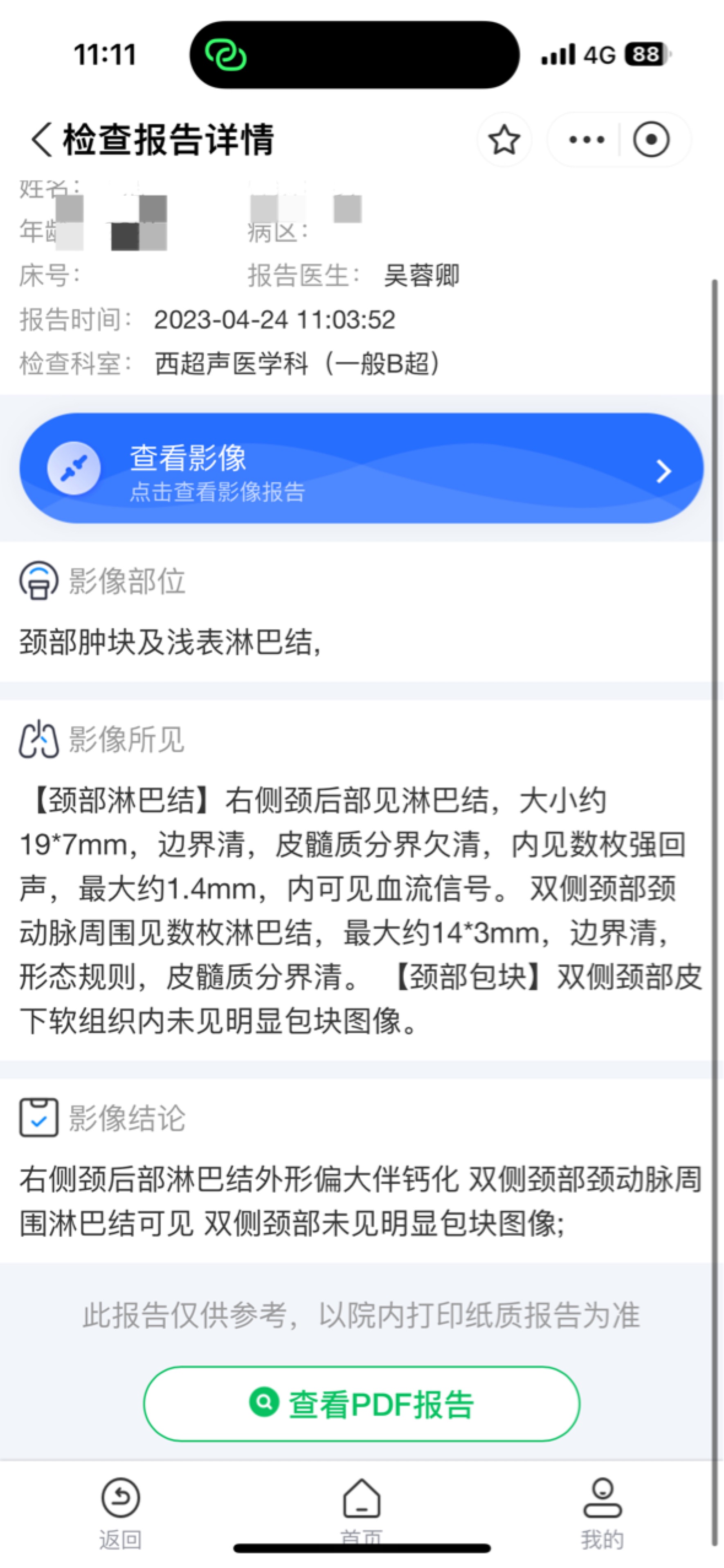Go back from the 检查报告详情 page

(x=41, y=139)
